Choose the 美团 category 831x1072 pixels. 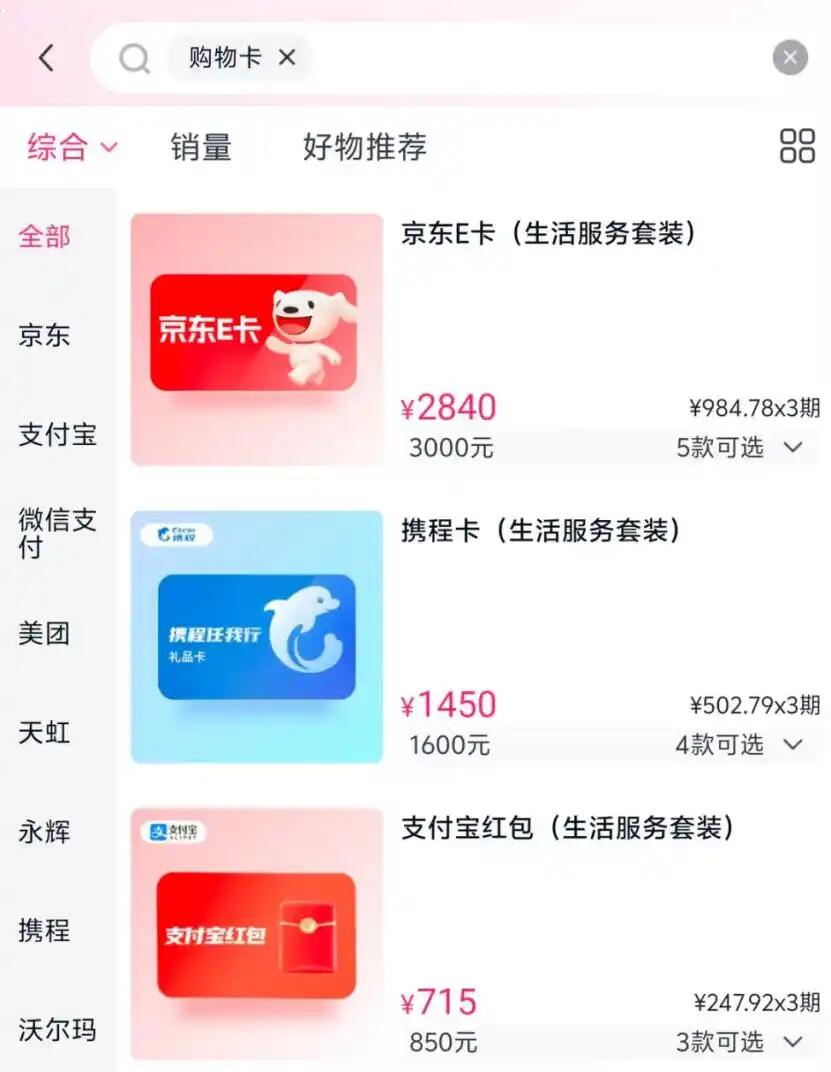[x=45, y=633]
